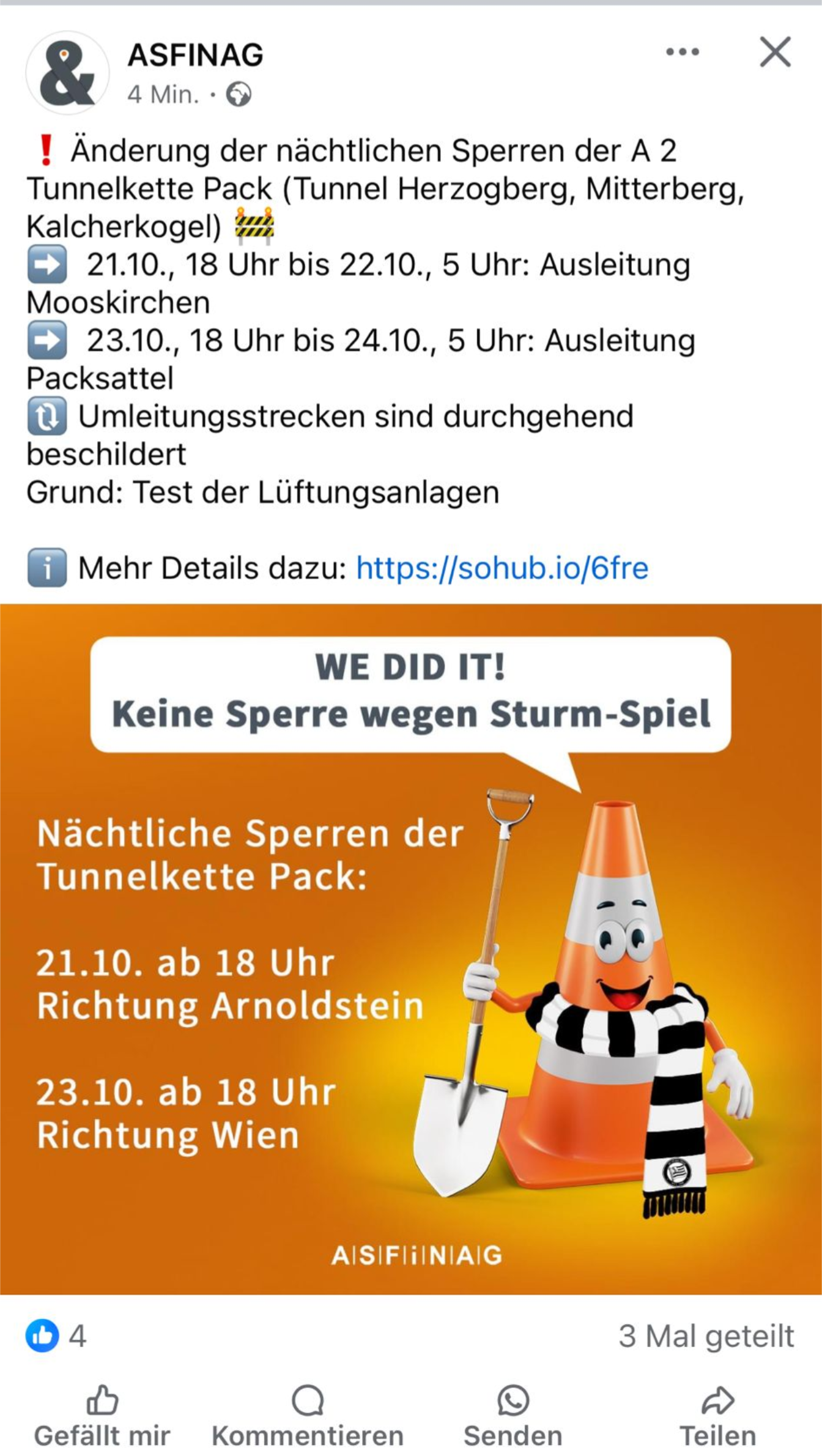Screen dimensions: 822x1456
Task: Open the three-dot post options menu
Action: 683,52
